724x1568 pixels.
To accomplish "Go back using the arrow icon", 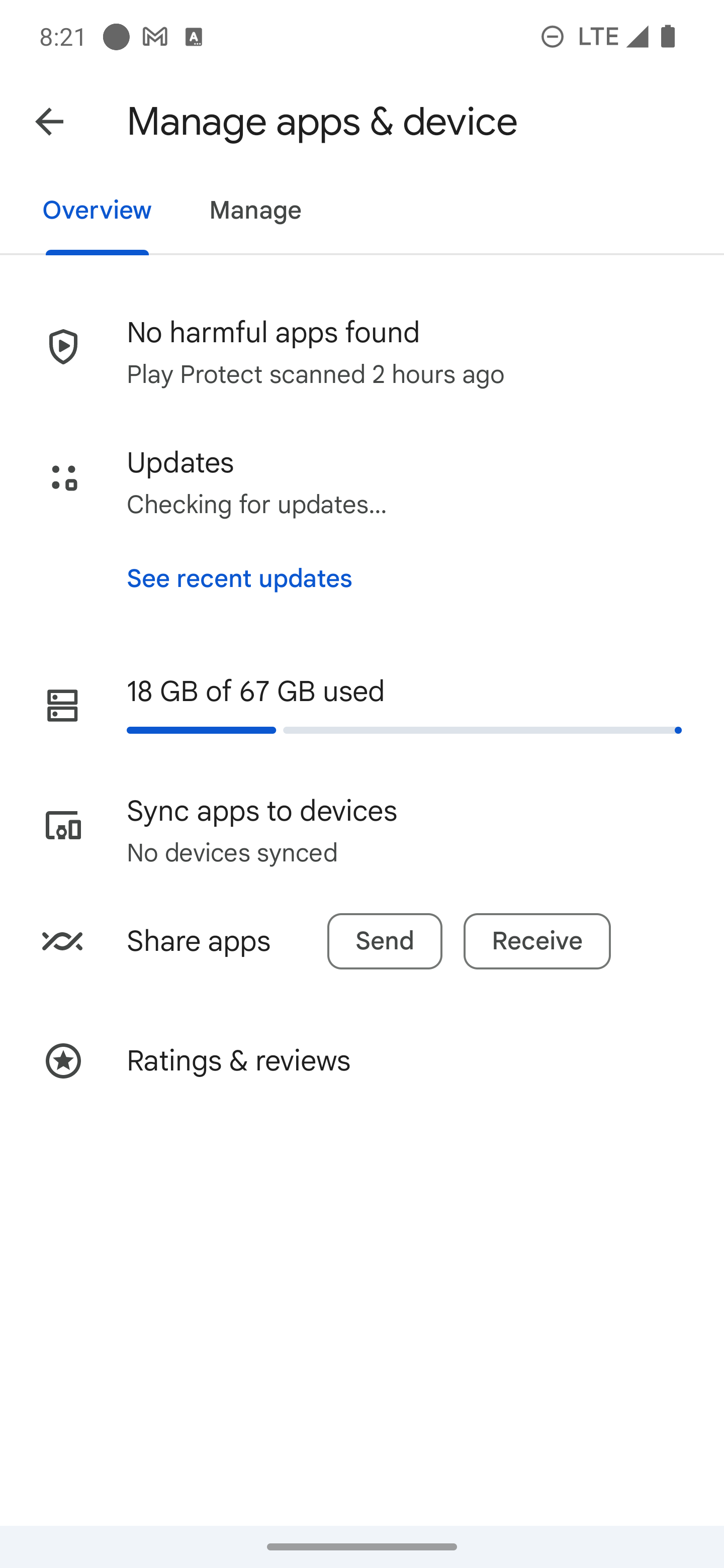I will pyautogui.click(x=49, y=121).
